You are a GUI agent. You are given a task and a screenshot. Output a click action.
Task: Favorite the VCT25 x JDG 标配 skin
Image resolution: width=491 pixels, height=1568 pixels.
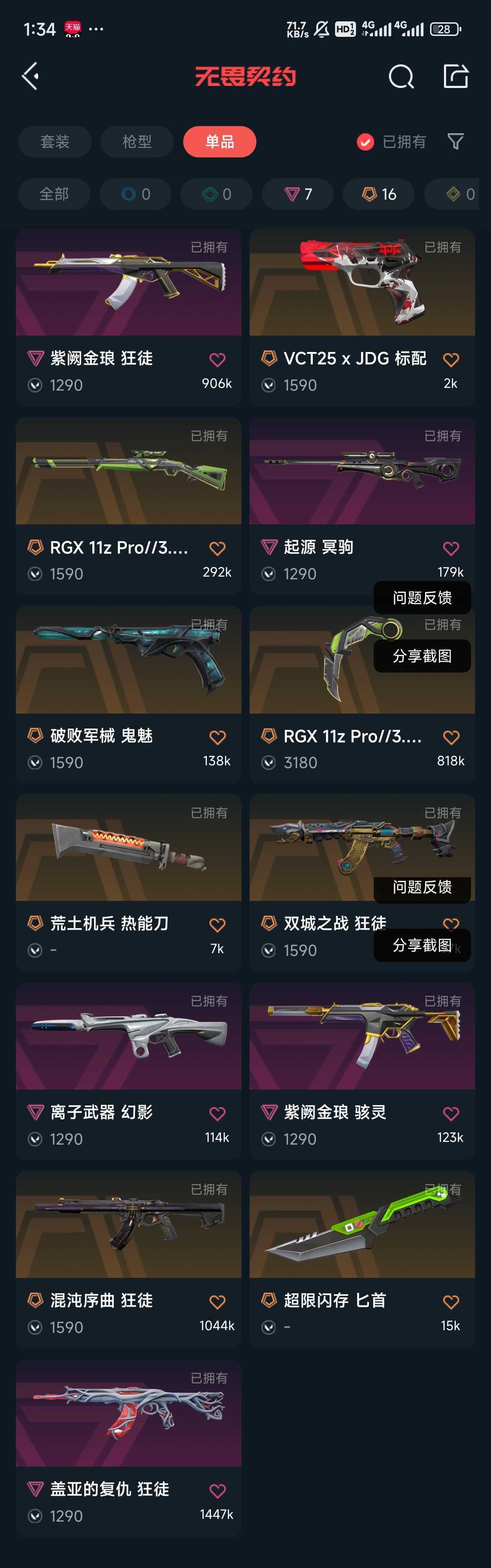pos(451,360)
